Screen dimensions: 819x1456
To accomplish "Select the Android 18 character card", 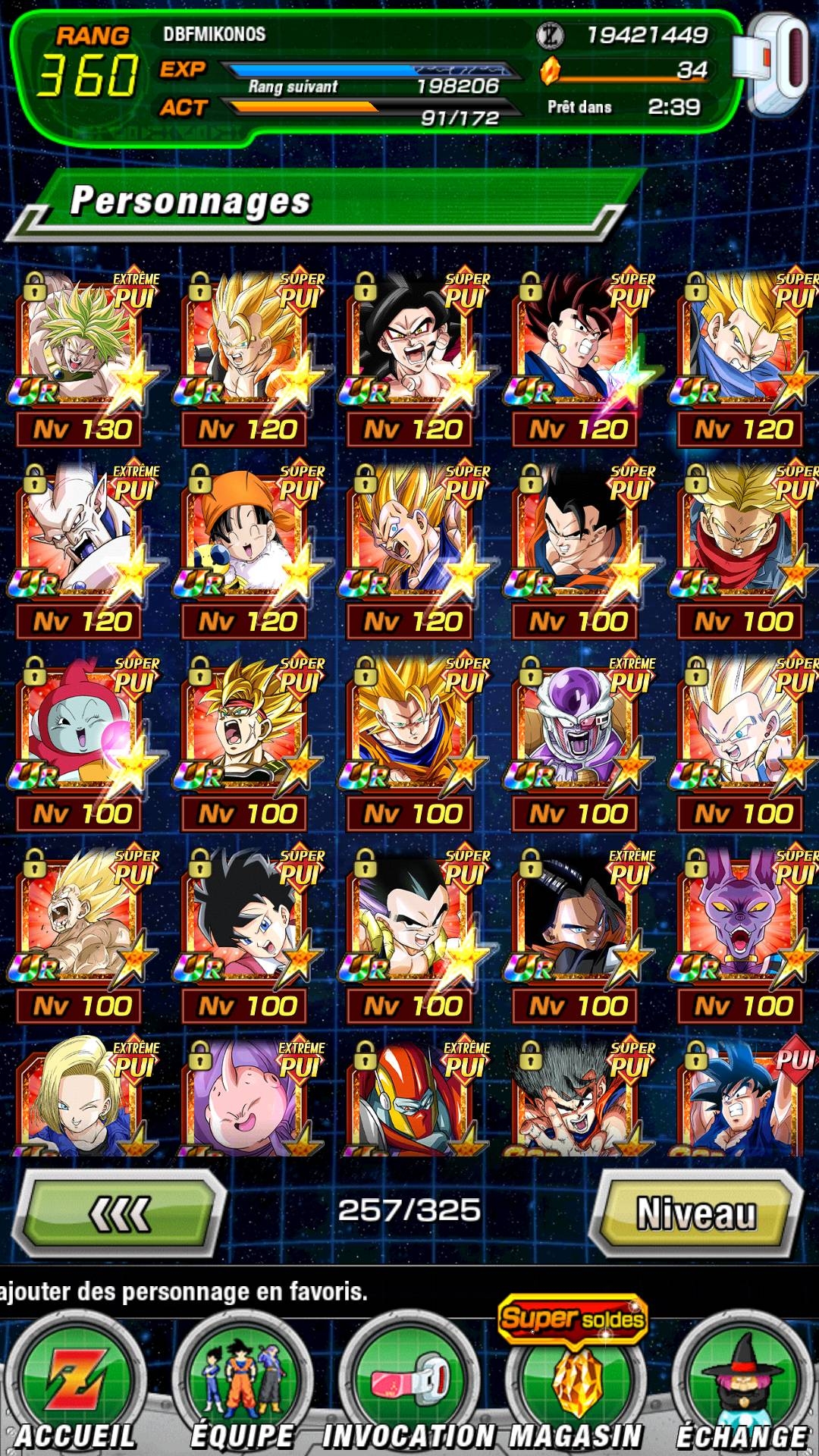I will pos(83,1097).
